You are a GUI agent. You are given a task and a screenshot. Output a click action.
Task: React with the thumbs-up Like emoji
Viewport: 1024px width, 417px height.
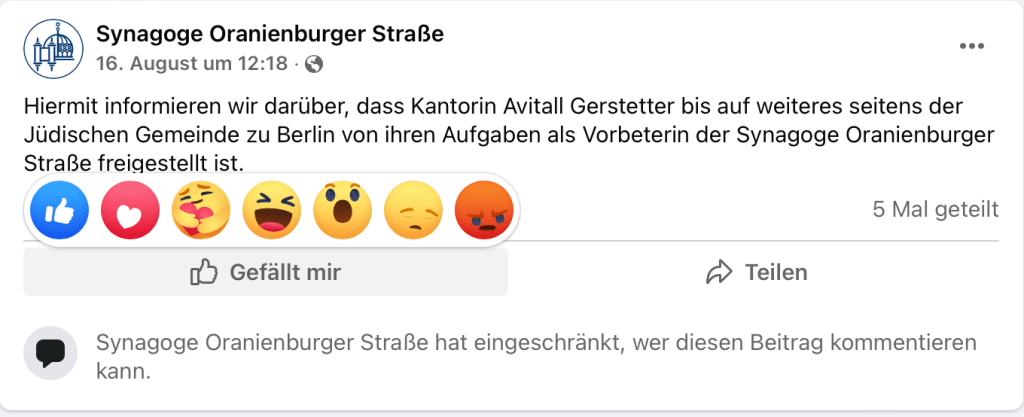[60, 210]
